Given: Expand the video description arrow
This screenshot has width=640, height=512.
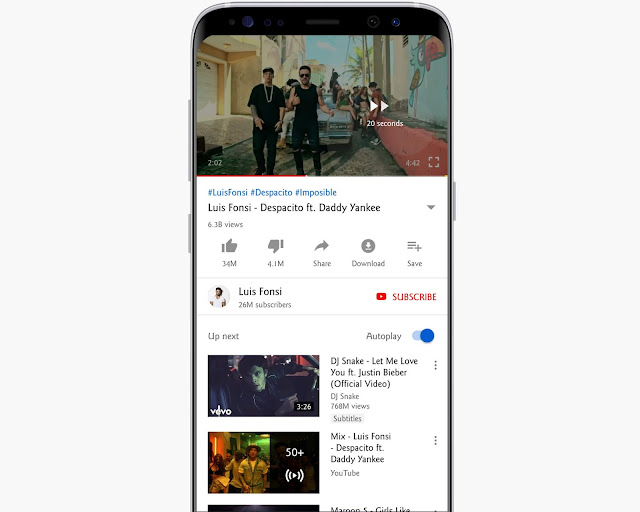Looking at the screenshot, I should click(x=431, y=208).
